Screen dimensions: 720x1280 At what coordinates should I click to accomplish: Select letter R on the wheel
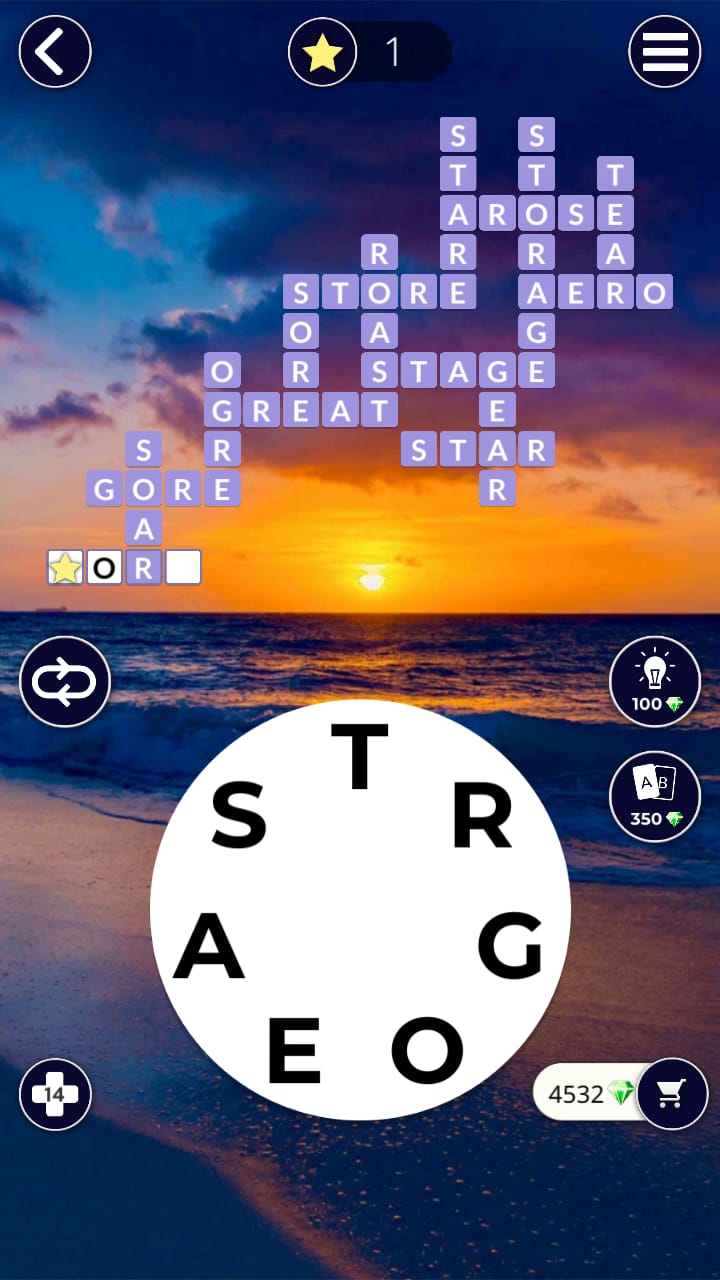coord(482,817)
